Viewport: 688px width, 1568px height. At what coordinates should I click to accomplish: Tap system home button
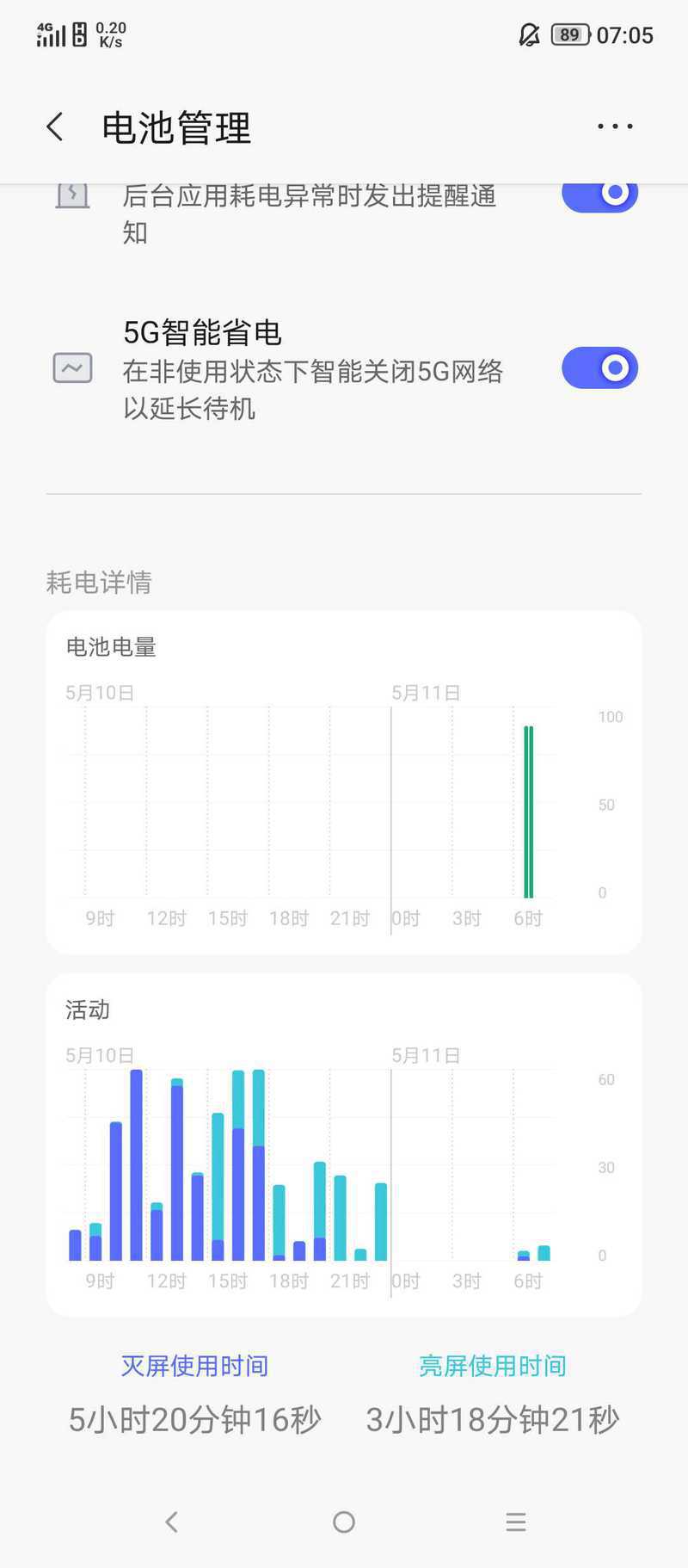click(344, 1522)
